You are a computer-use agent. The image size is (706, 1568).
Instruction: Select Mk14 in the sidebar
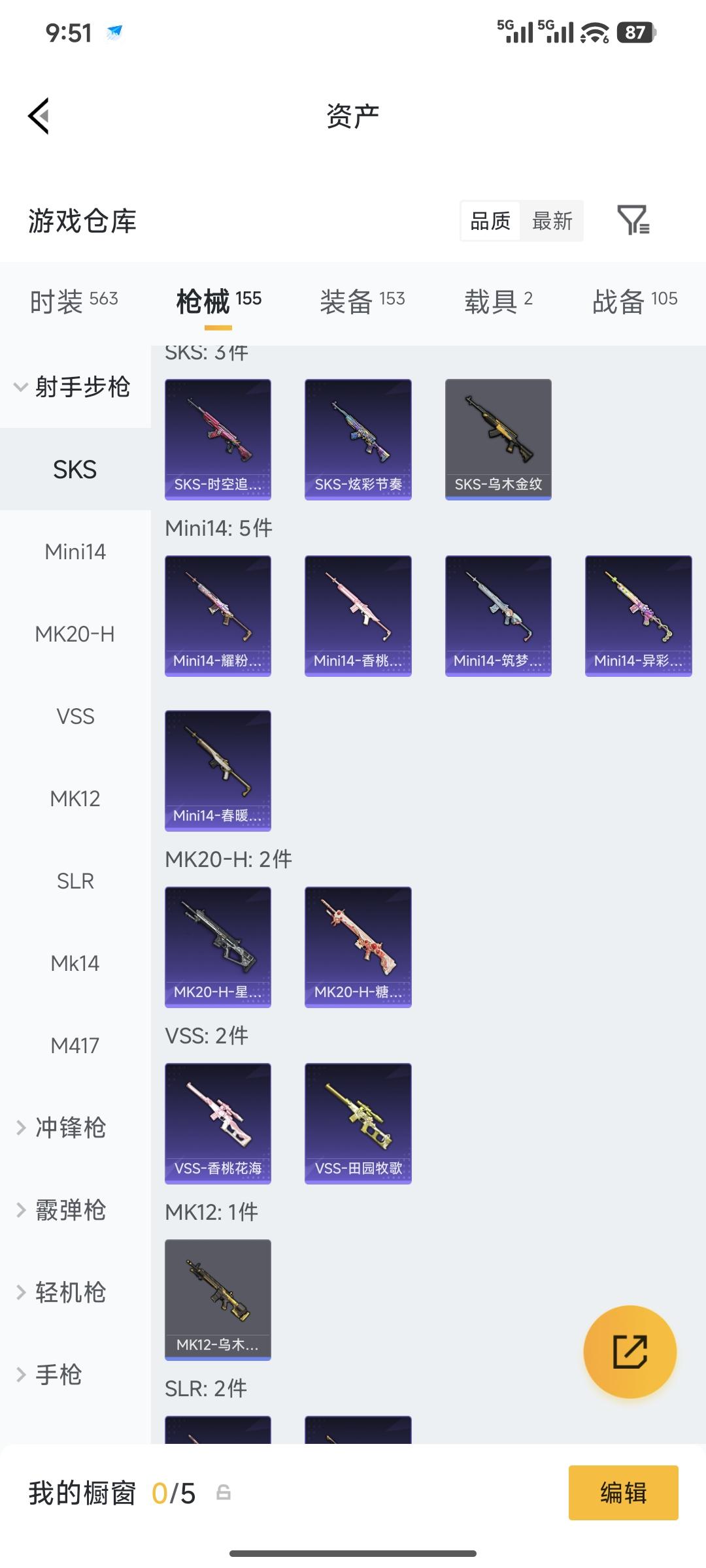[x=75, y=963]
